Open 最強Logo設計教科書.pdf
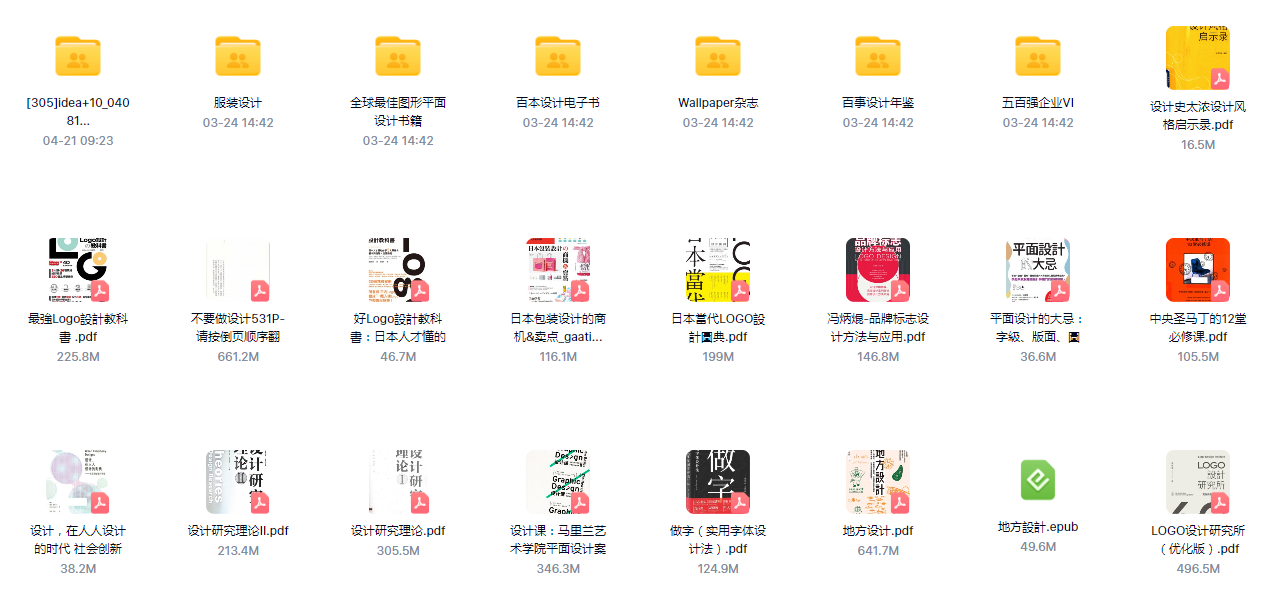 [x=78, y=270]
